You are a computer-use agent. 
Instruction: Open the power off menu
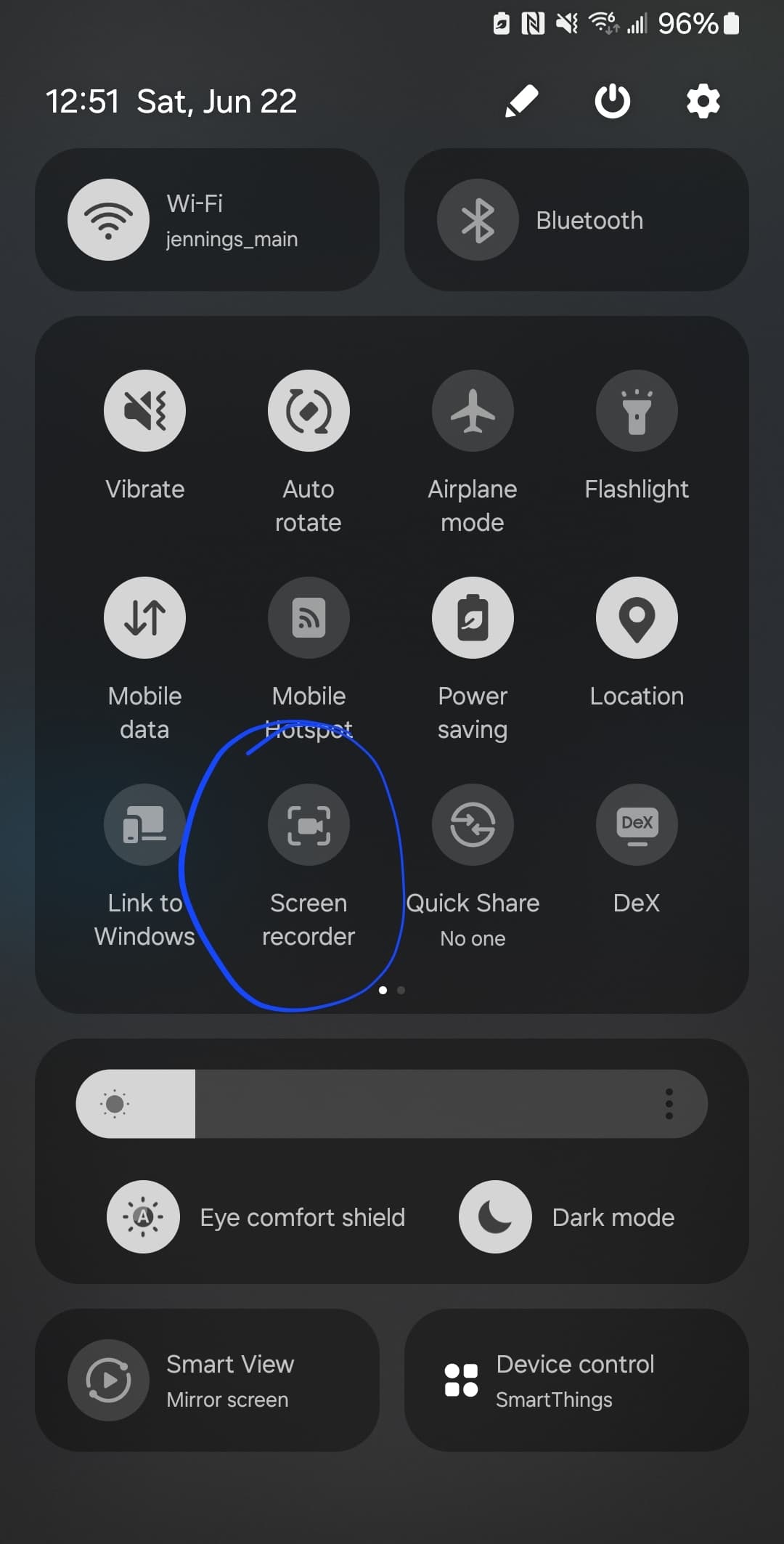(612, 101)
